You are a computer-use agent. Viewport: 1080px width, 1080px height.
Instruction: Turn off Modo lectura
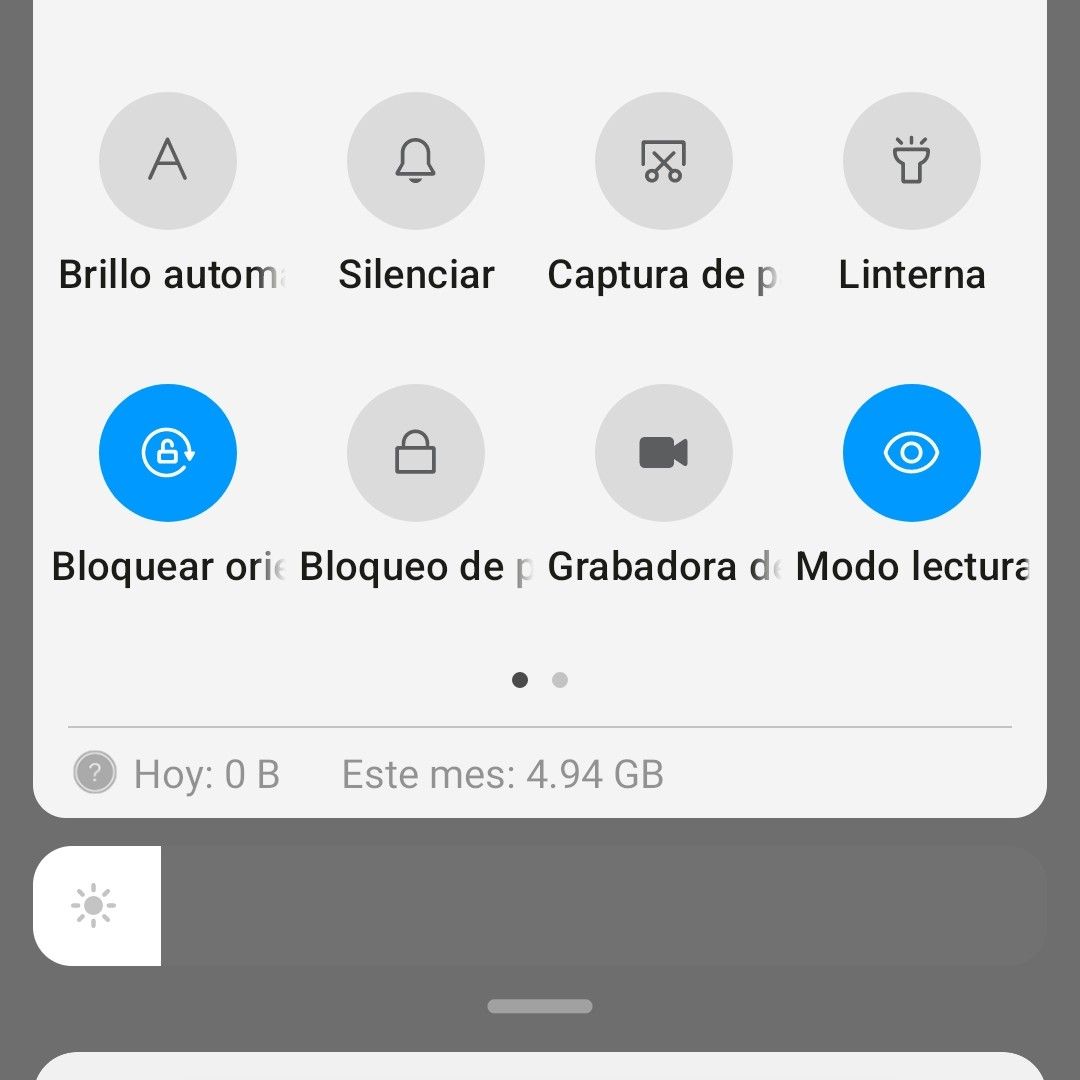(912, 453)
